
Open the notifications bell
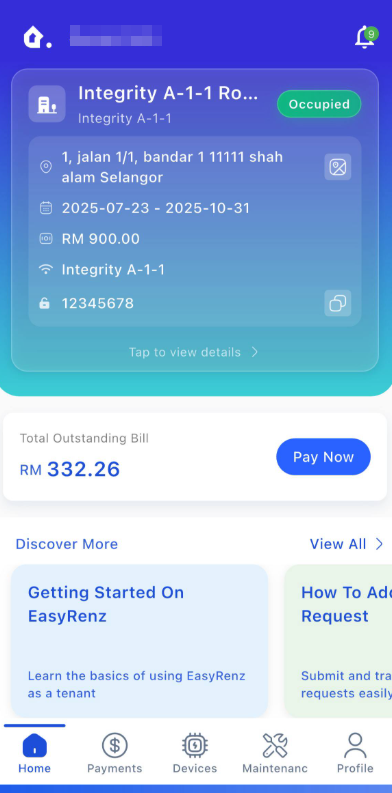(x=365, y=37)
